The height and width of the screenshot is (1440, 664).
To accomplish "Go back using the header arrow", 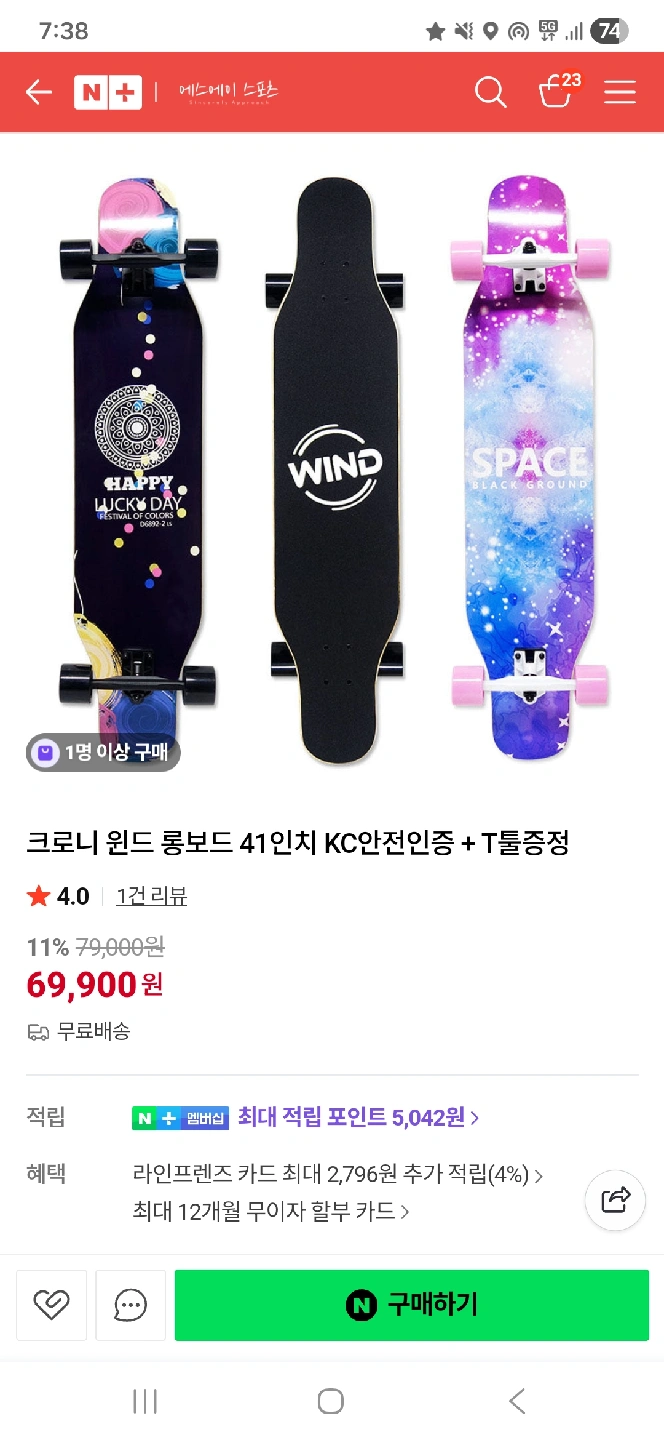I will coord(38,93).
